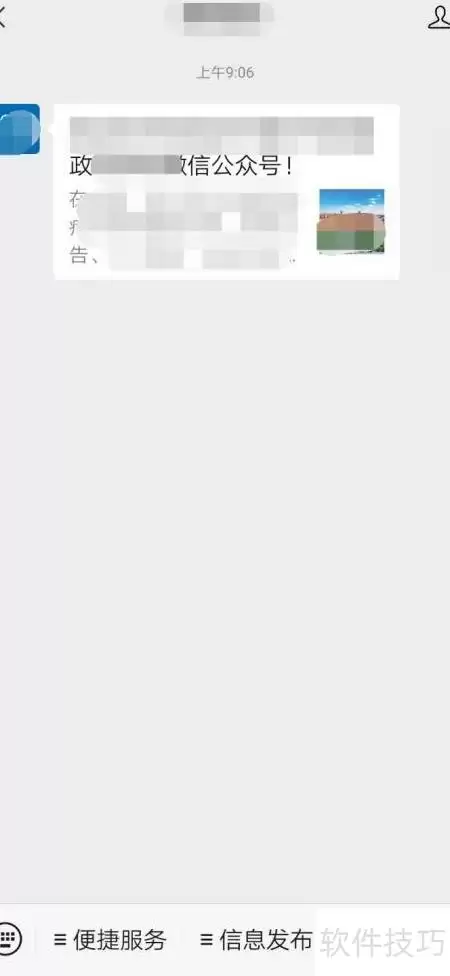Open the 便捷服务 menu
This screenshot has height=976, width=450.
(x=110, y=939)
